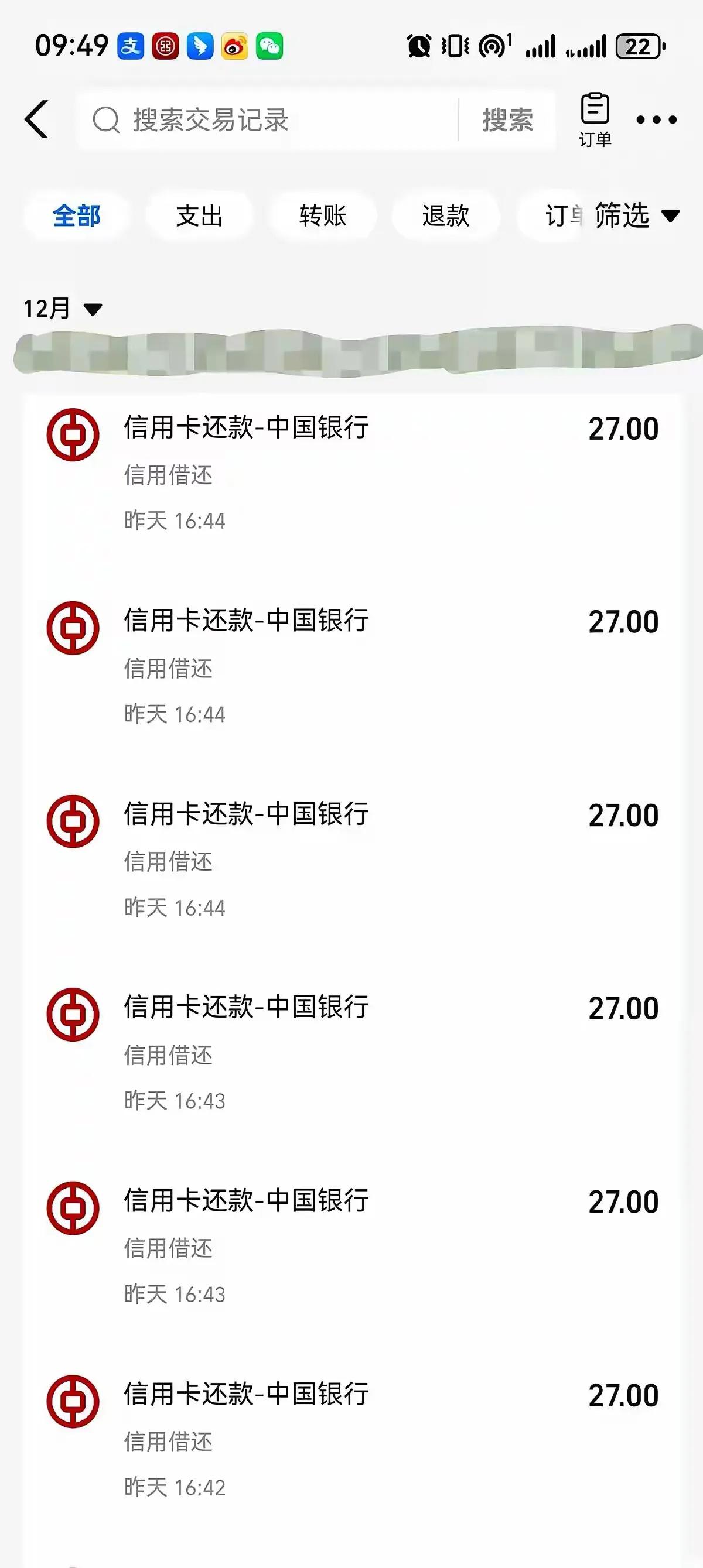The height and width of the screenshot is (1568, 703).
Task: Open the 信用借还 link on first record
Action: 168,475
